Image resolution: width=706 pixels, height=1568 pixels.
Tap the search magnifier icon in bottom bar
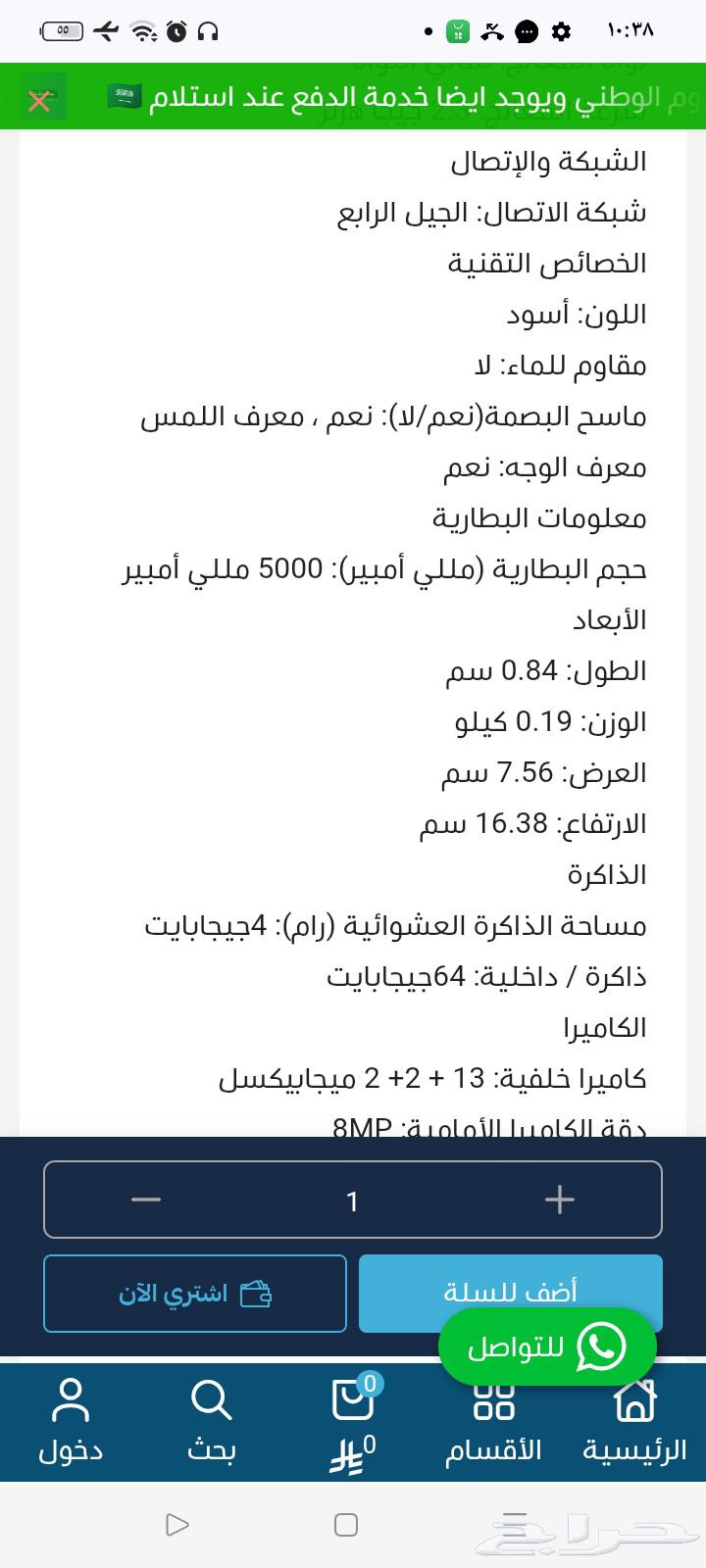click(x=211, y=1401)
